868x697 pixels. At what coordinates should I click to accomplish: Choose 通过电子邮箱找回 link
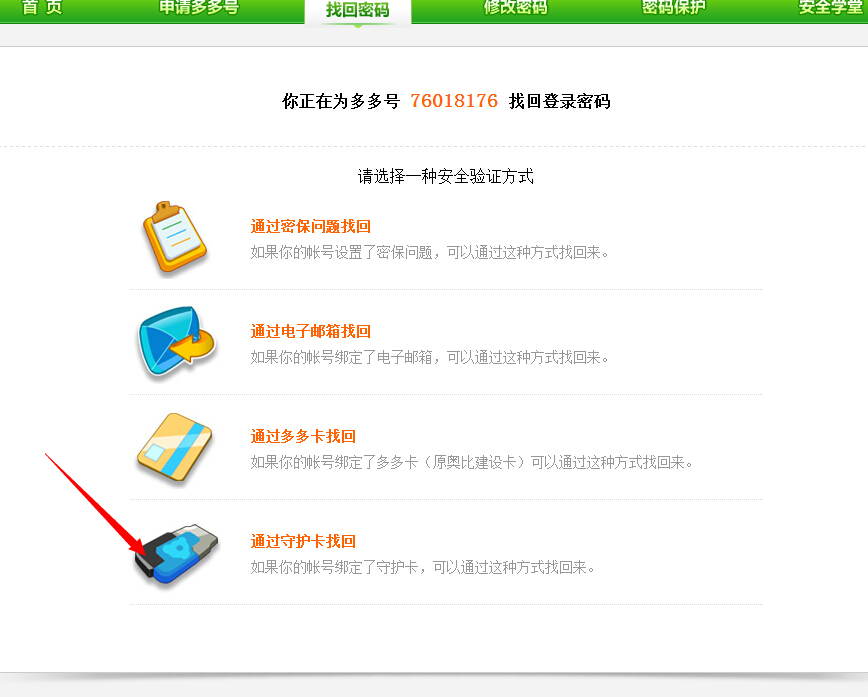(310, 332)
